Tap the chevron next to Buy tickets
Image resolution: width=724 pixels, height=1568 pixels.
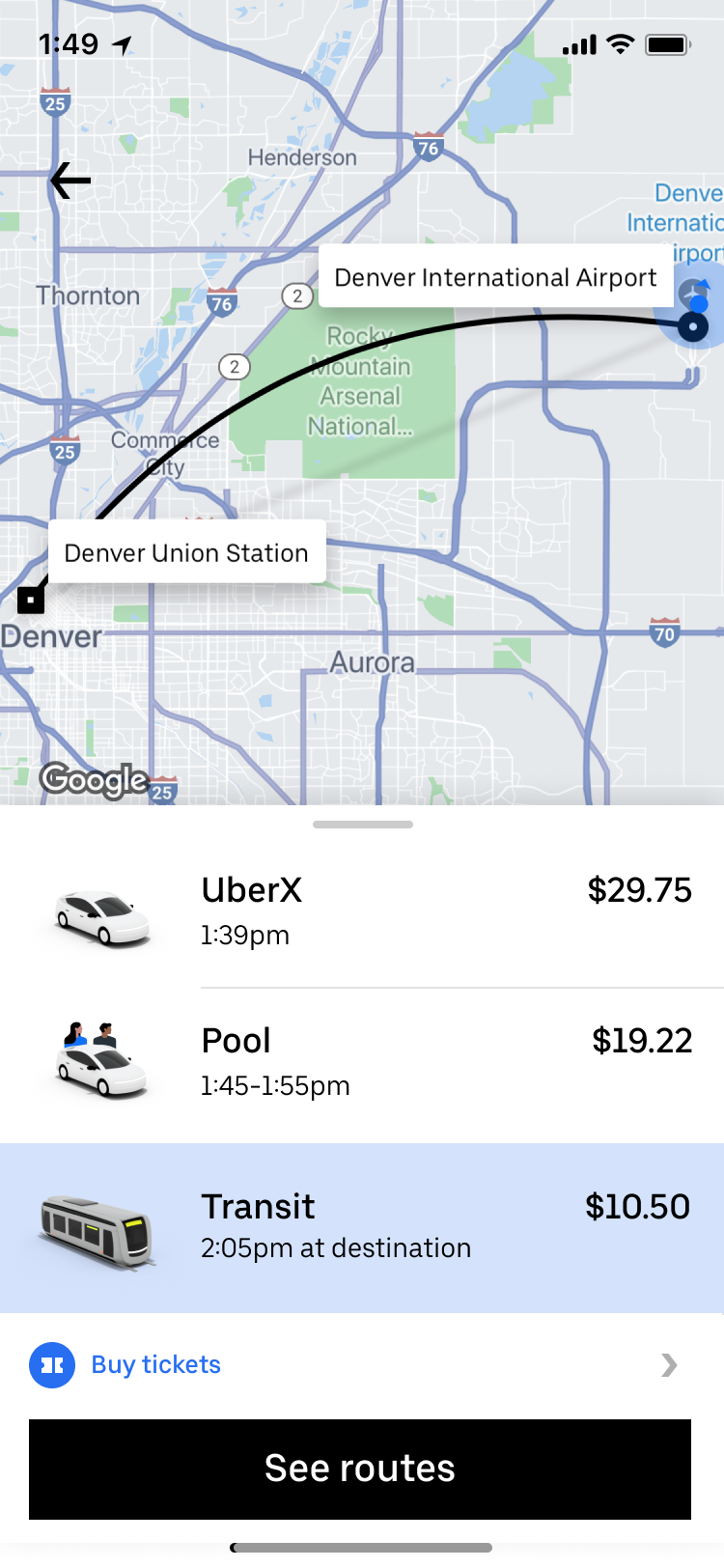668,1364
